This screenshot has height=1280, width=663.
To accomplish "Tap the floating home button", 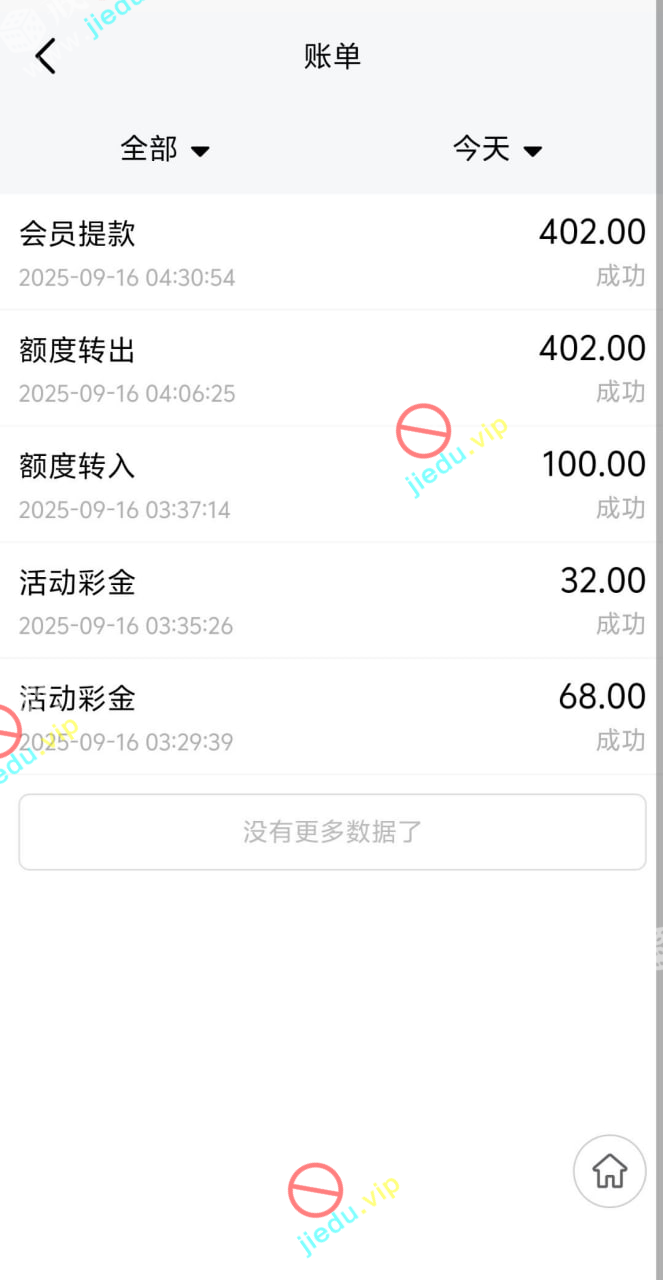I will (x=609, y=1170).
